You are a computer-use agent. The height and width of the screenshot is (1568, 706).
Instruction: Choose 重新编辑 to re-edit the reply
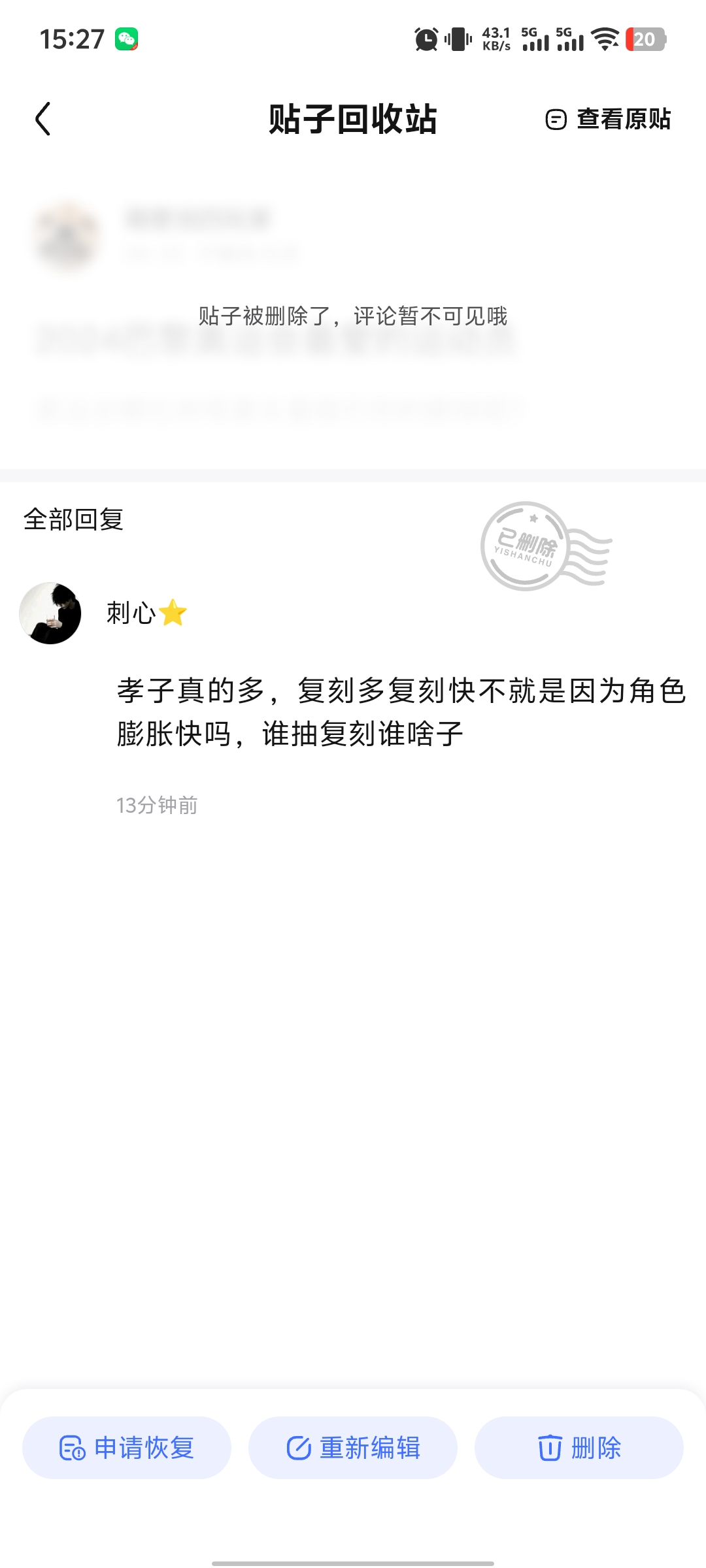(x=353, y=1448)
